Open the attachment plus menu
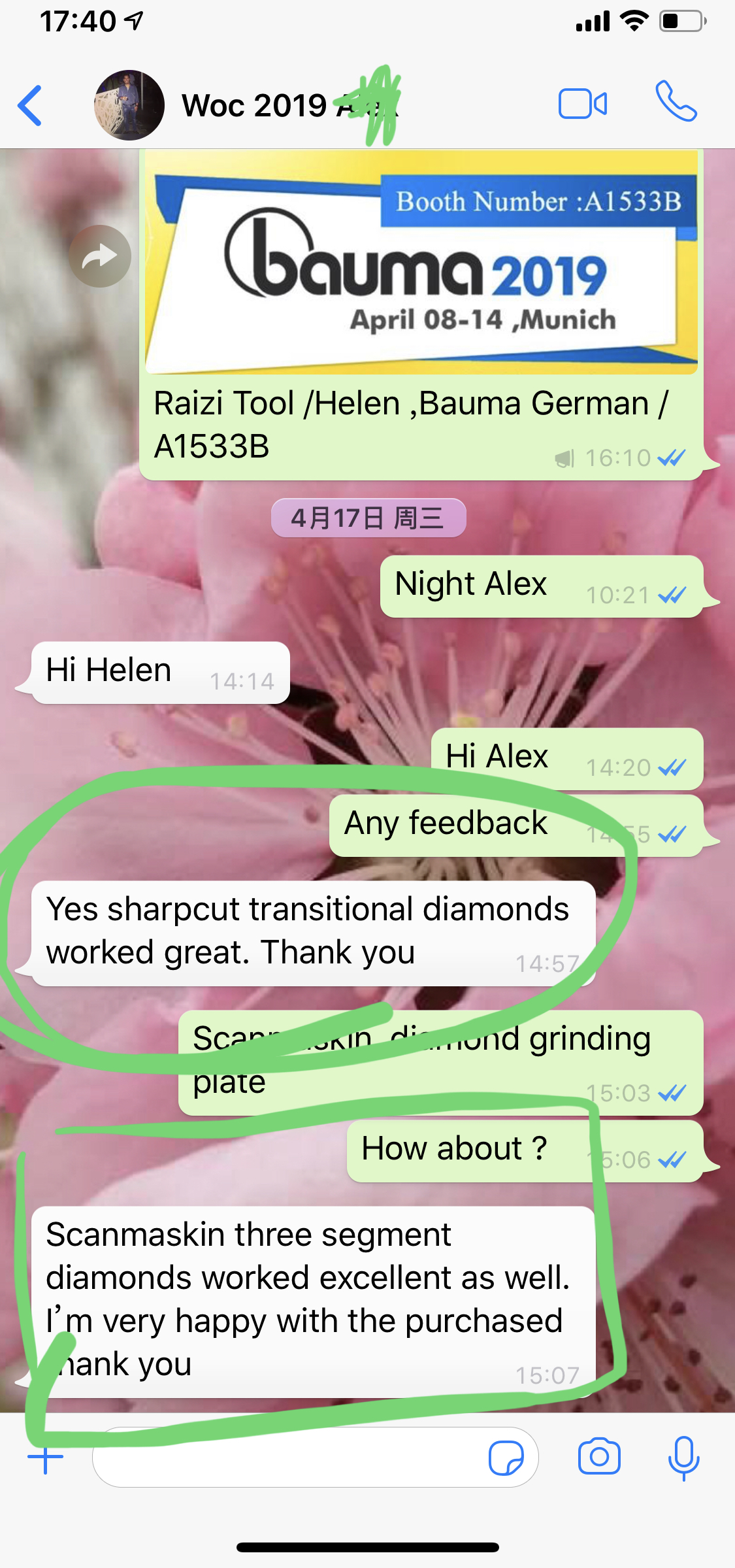Viewport: 735px width, 1568px height. pyautogui.click(x=45, y=1457)
